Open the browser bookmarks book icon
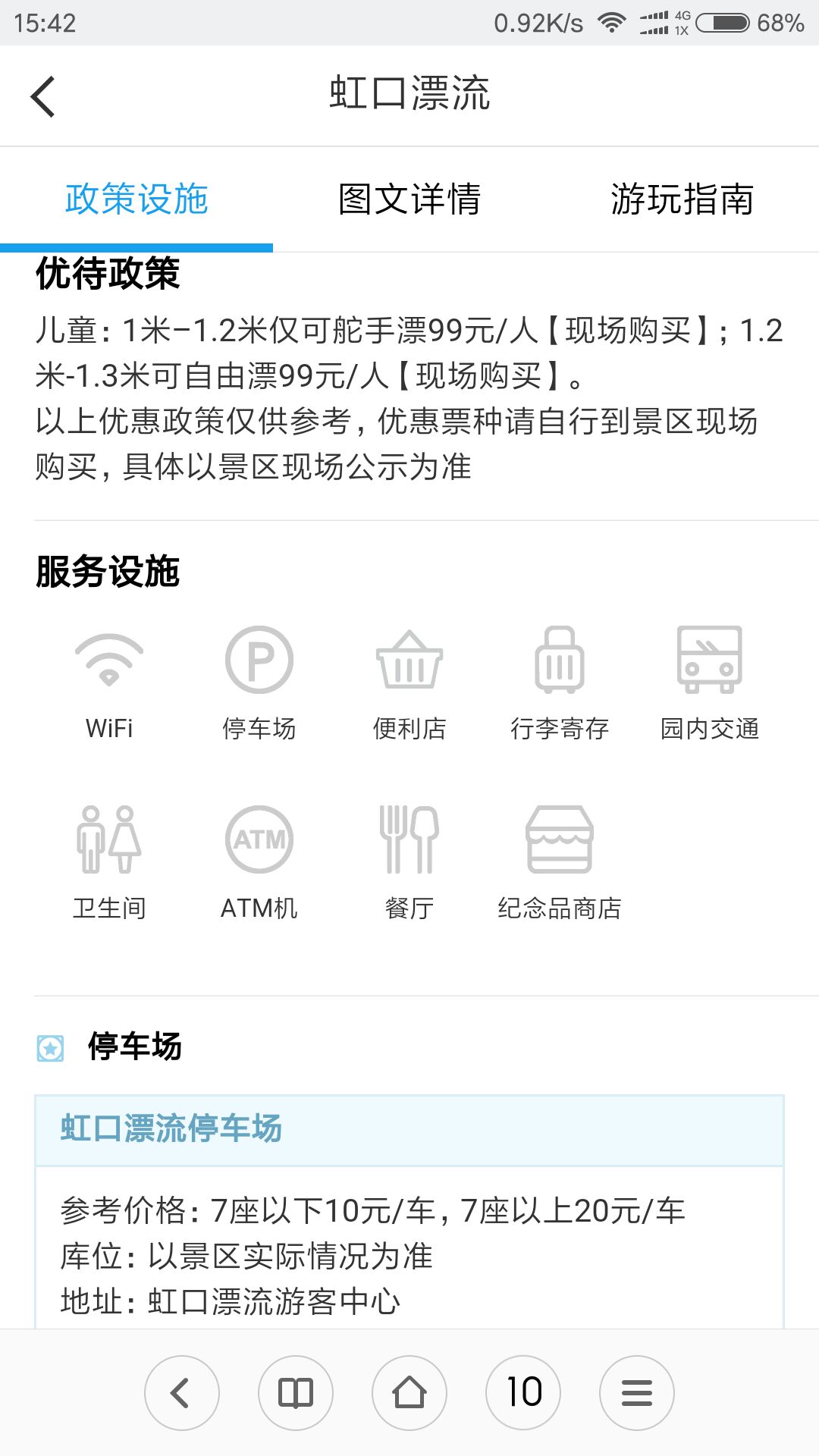 click(x=296, y=1393)
